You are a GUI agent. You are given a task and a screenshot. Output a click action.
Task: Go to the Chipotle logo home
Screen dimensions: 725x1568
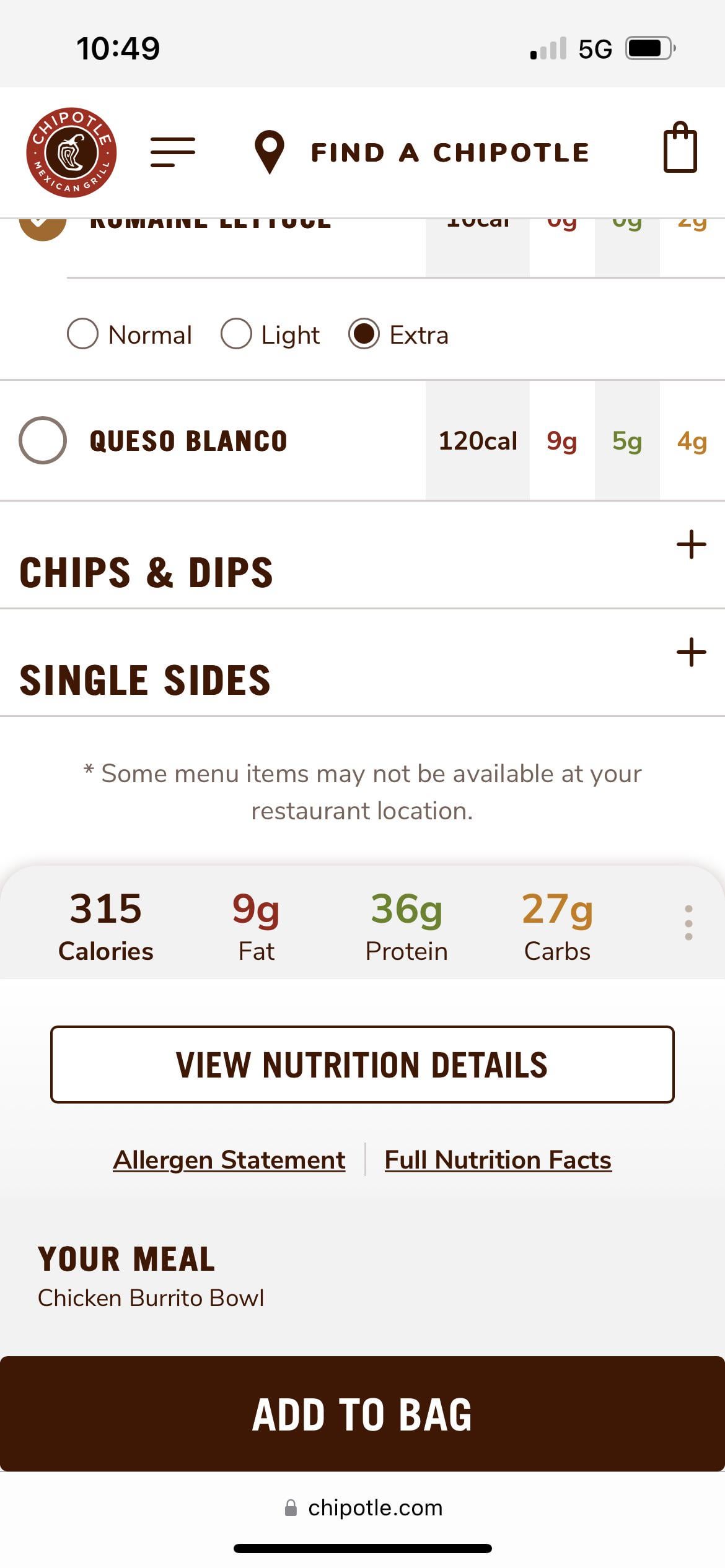[x=71, y=152]
